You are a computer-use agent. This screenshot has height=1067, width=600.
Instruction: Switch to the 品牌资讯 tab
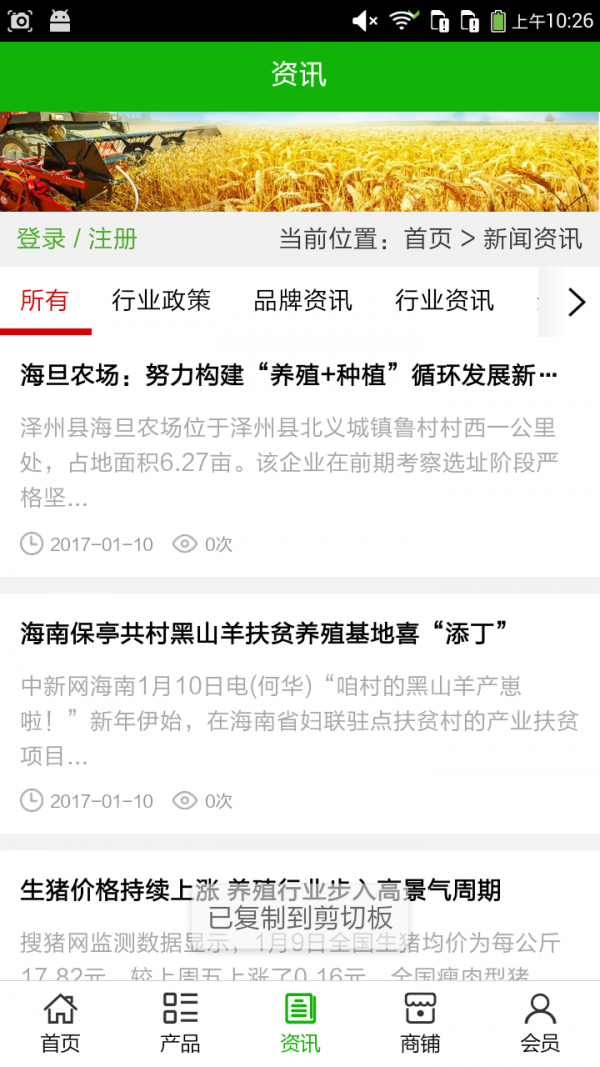click(303, 300)
